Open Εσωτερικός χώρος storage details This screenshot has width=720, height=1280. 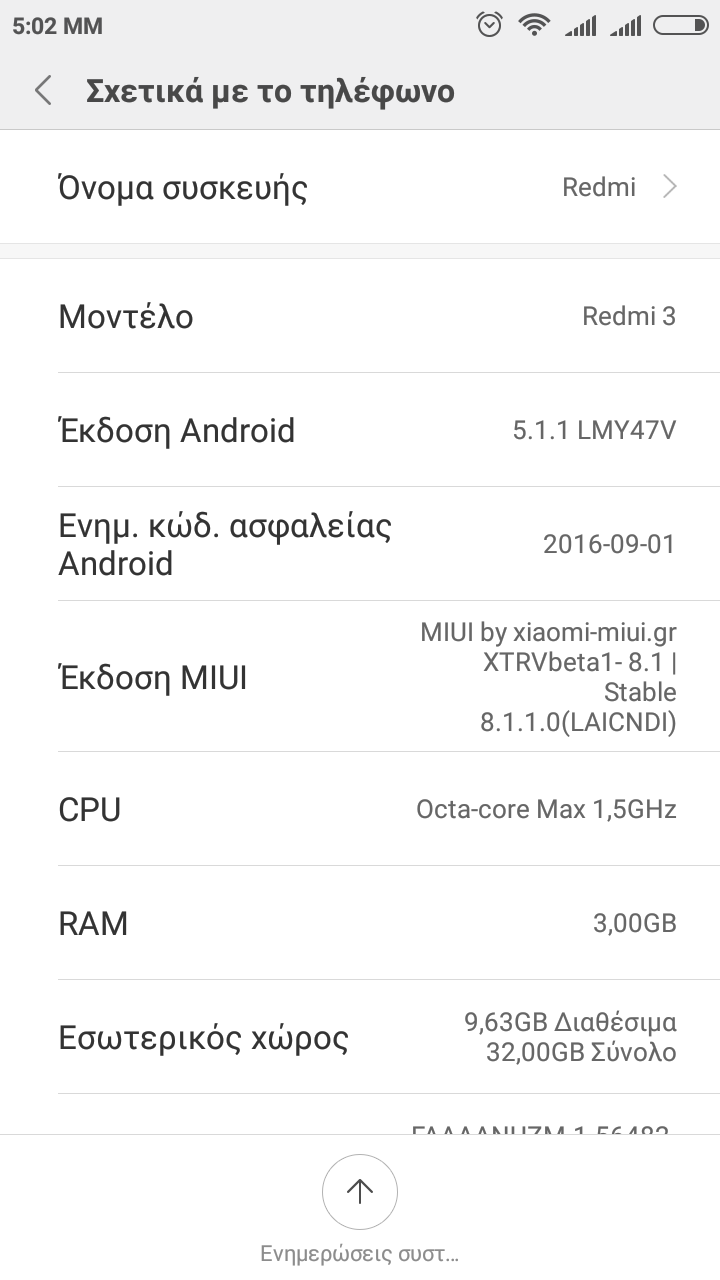tap(360, 1037)
